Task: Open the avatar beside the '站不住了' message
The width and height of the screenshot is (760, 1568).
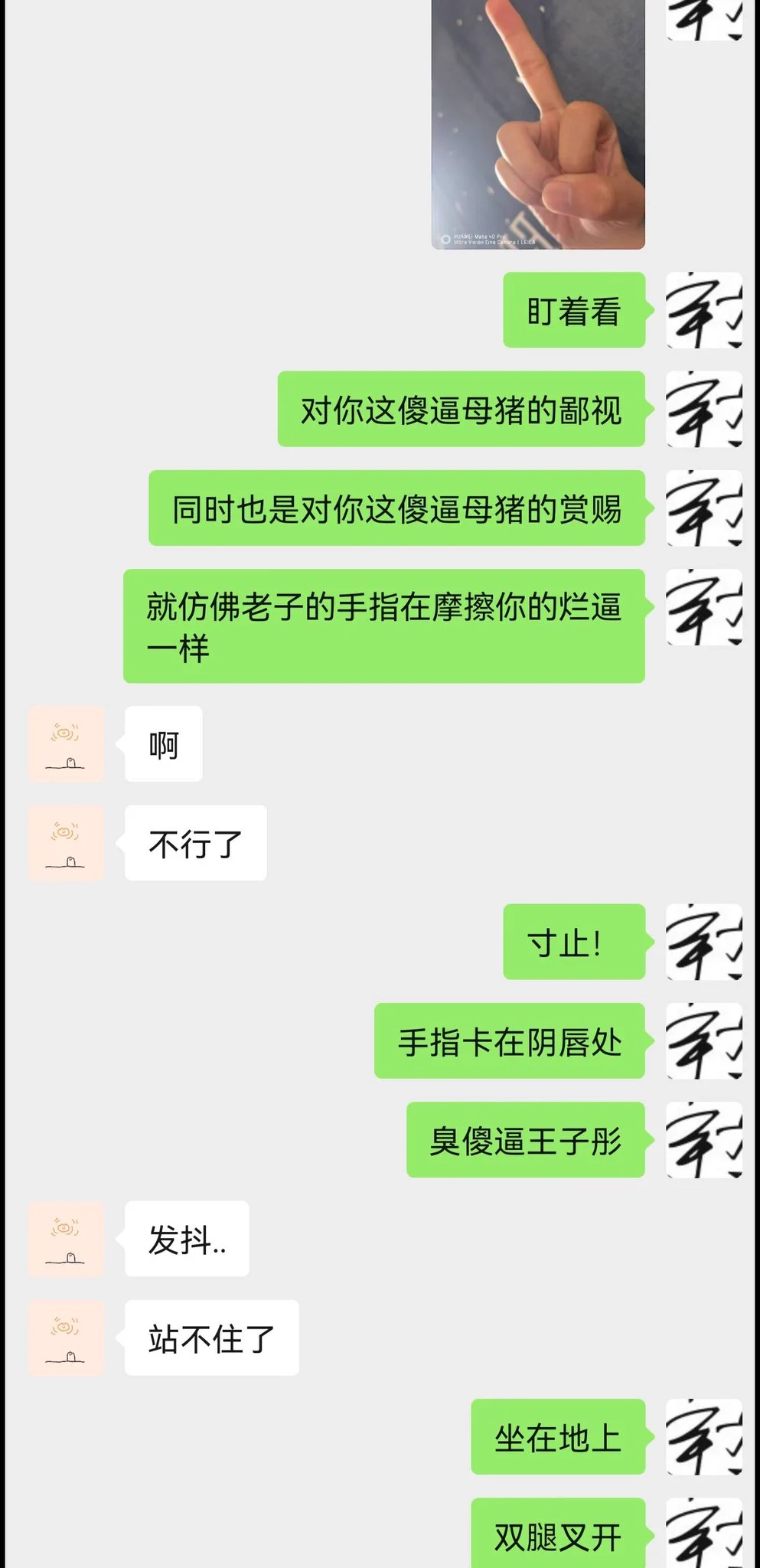Action: [66, 1338]
